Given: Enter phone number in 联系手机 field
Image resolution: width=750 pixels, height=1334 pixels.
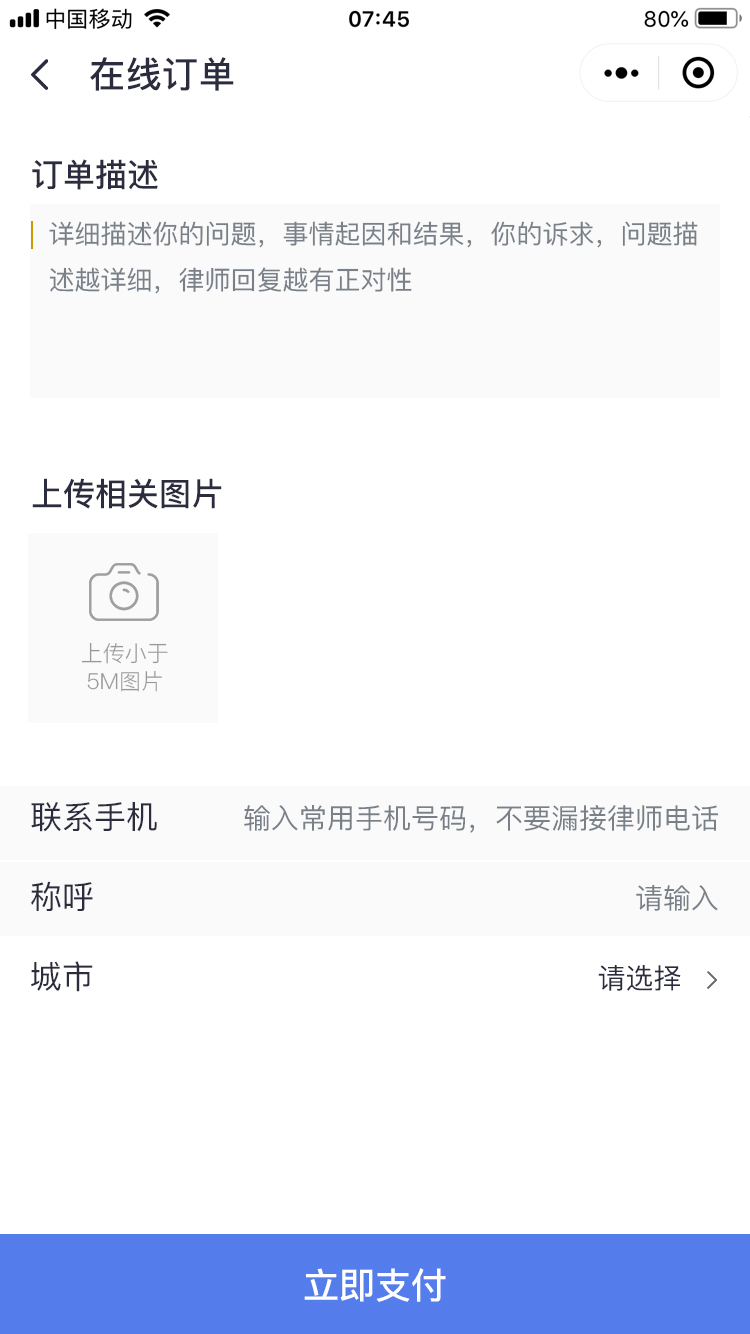Looking at the screenshot, I should point(480,819).
